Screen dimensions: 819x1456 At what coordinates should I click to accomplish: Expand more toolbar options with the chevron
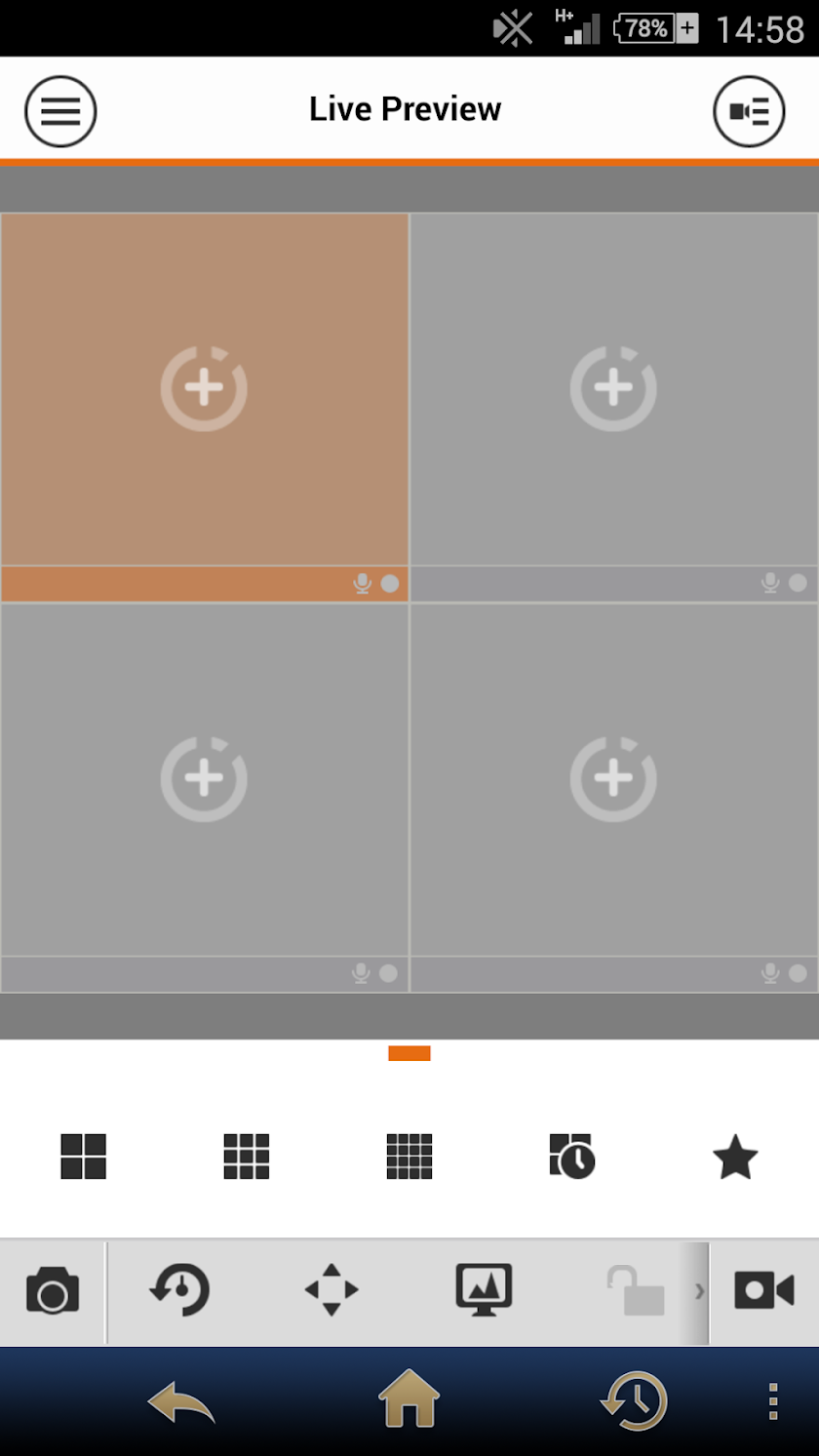tap(699, 1290)
